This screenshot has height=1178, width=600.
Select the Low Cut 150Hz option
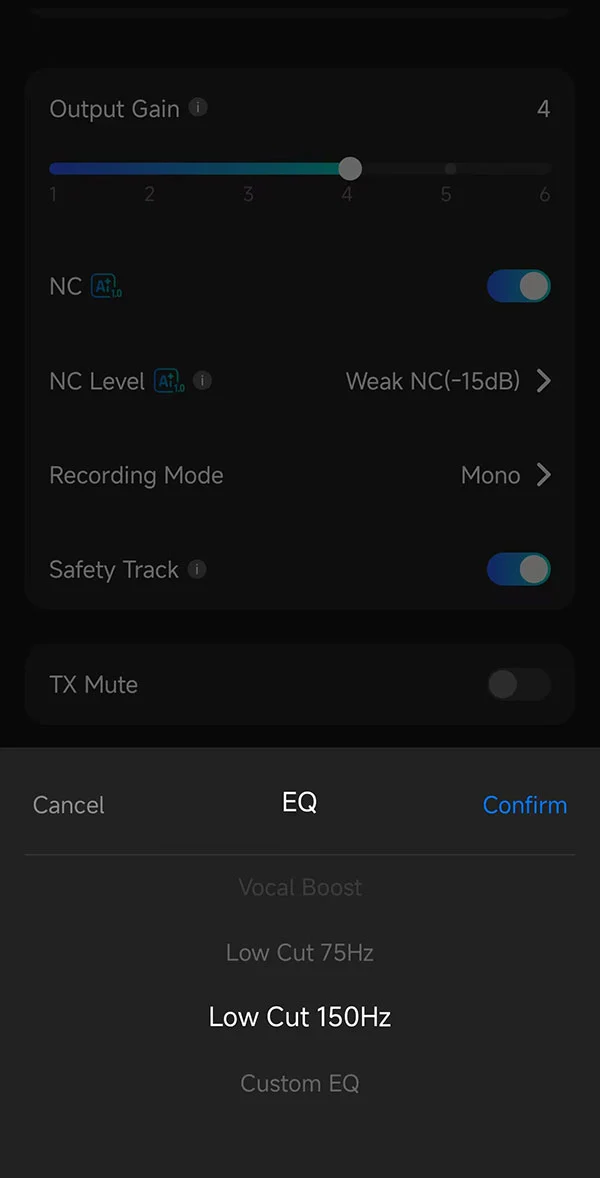point(300,1018)
